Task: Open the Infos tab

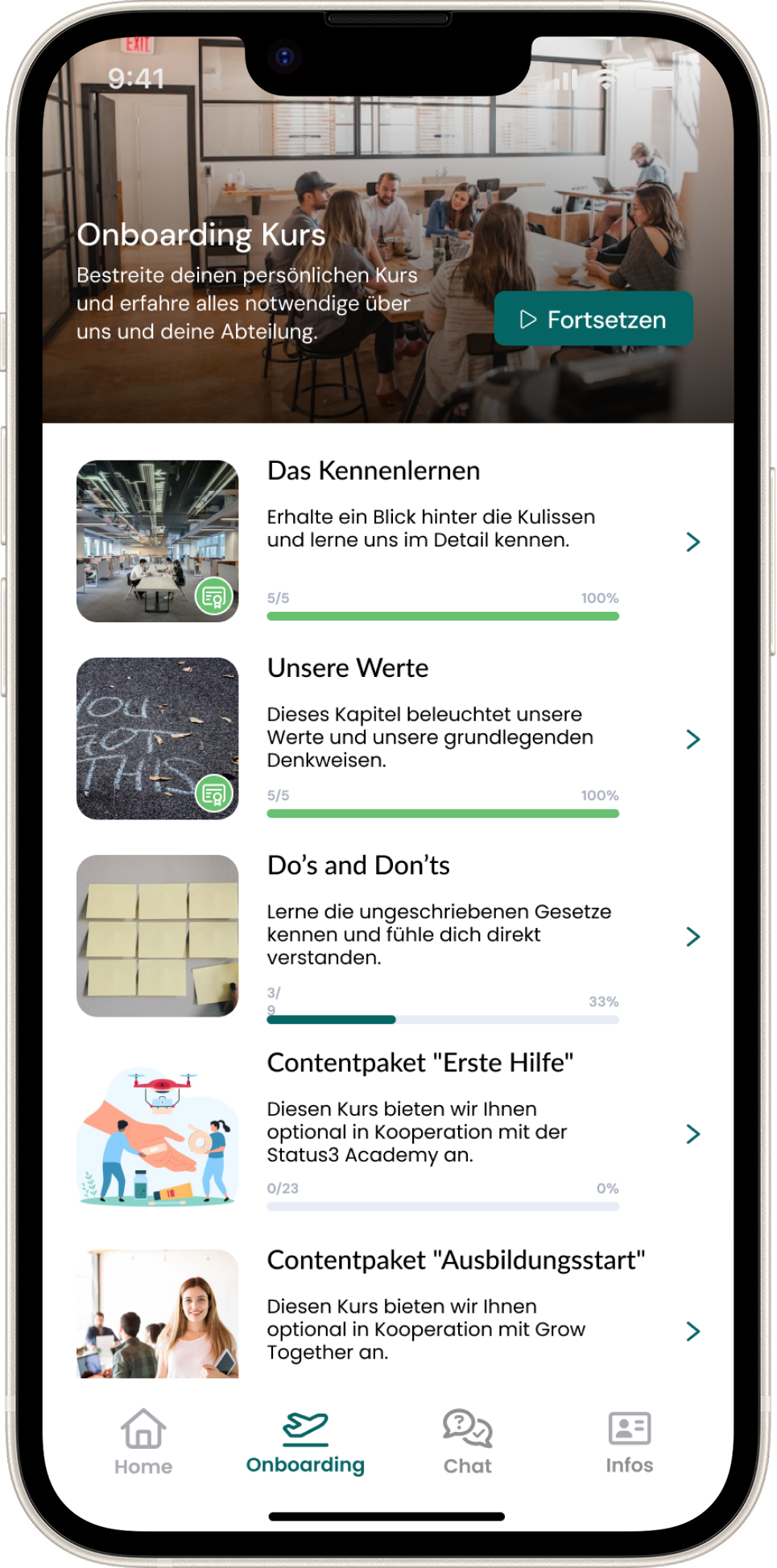Action: (629, 1442)
